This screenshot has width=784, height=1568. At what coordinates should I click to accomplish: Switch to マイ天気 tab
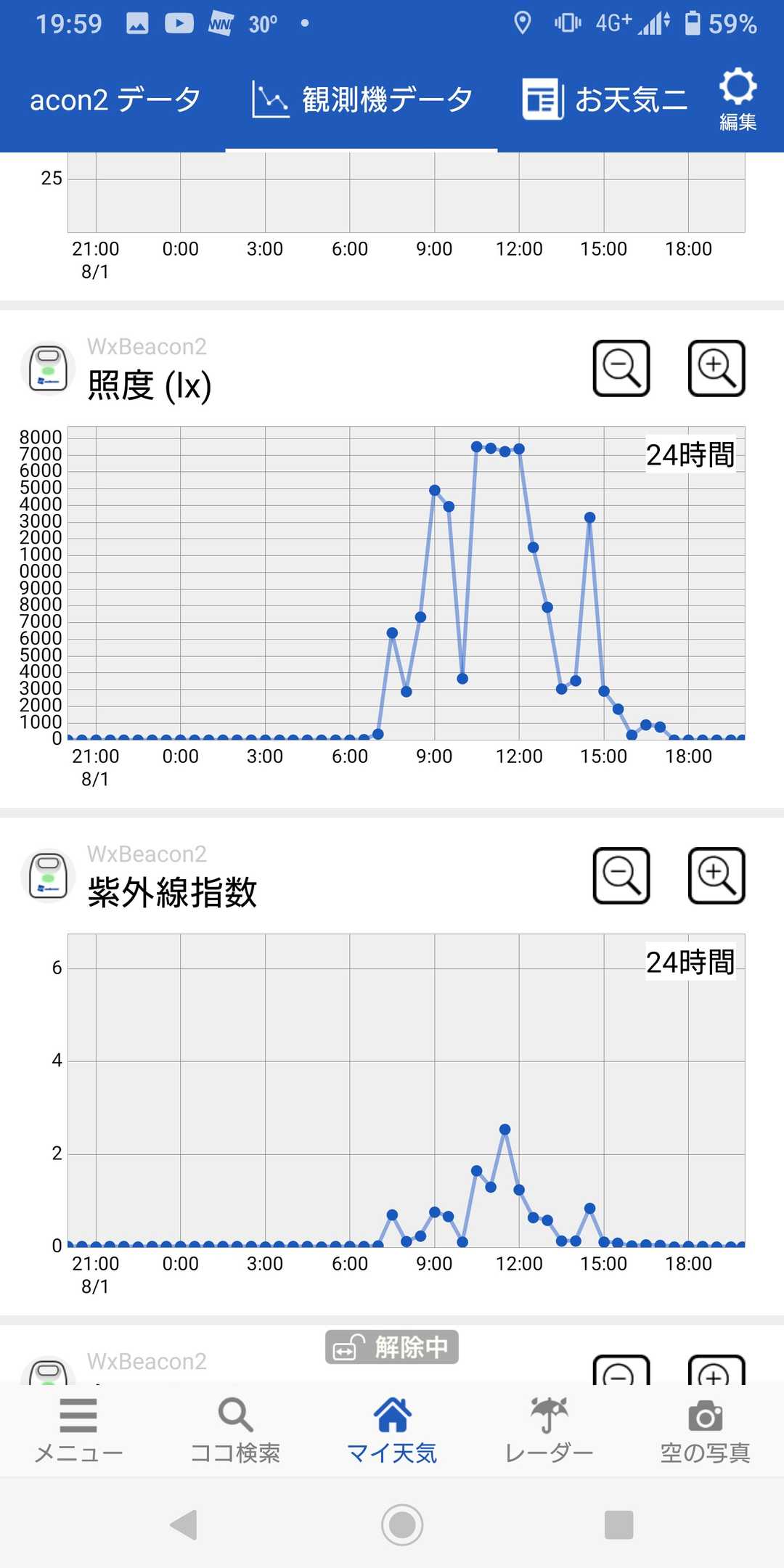pyautogui.click(x=392, y=1429)
